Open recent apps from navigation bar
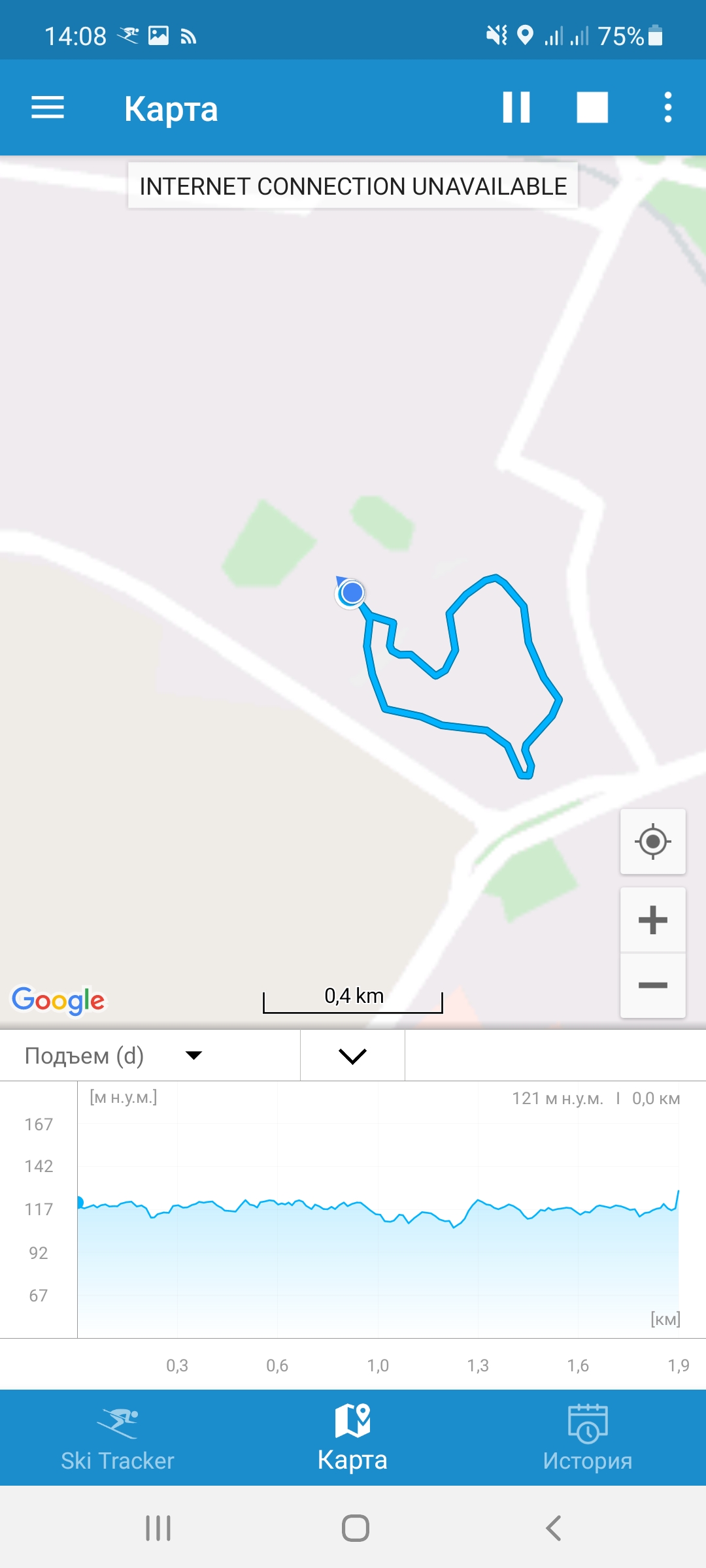Image resolution: width=706 pixels, height=1568 pixels. pyautogui.click(x=158, y=1528)
